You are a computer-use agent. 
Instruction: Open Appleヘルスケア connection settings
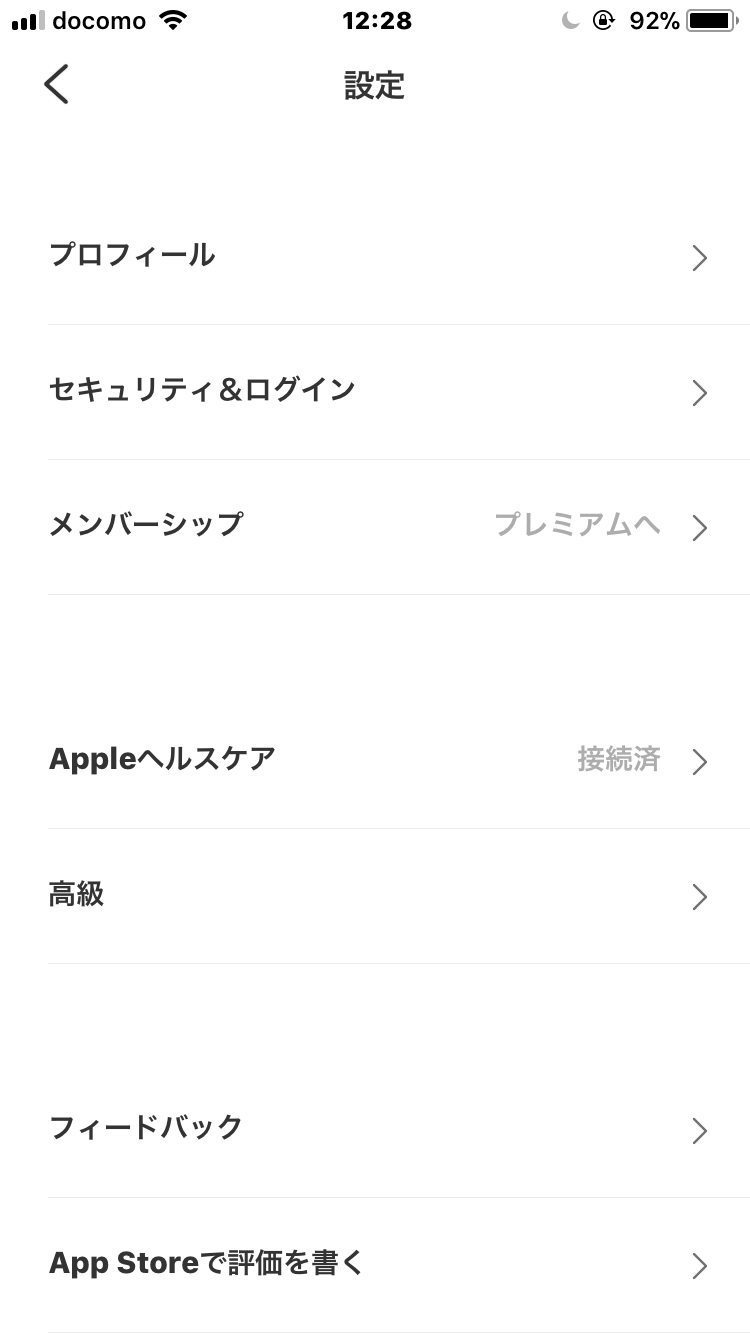[375, 761]
